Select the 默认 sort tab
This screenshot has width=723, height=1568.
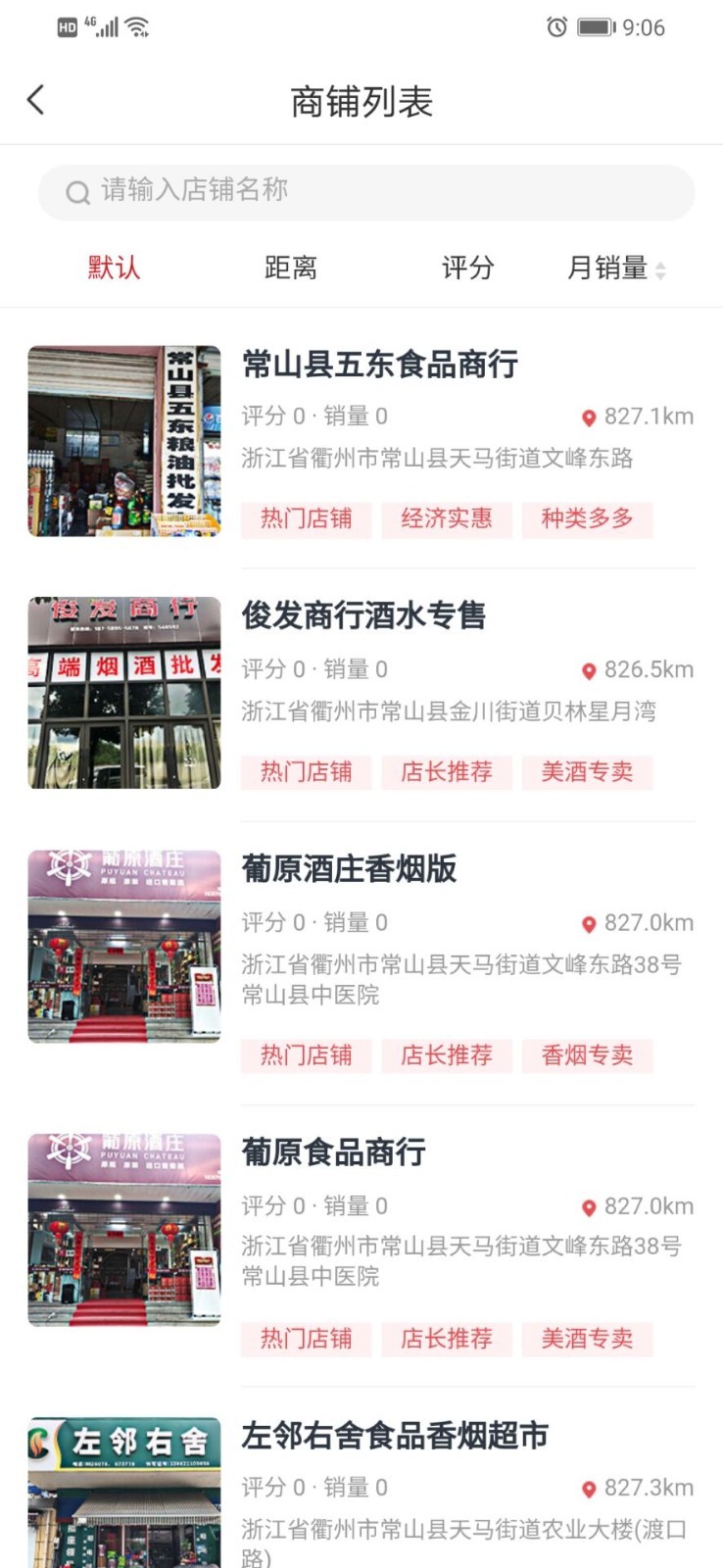114,268
